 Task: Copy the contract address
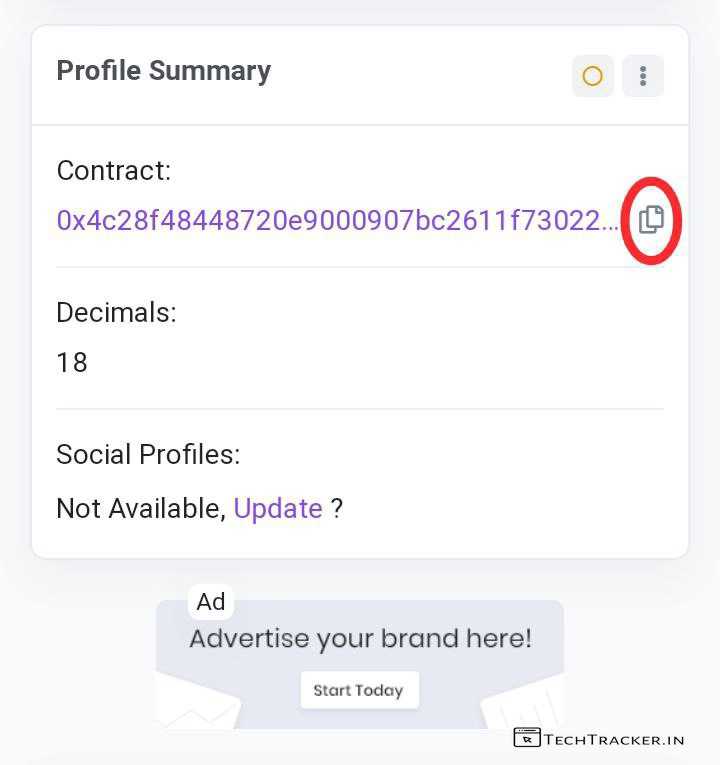651,219
